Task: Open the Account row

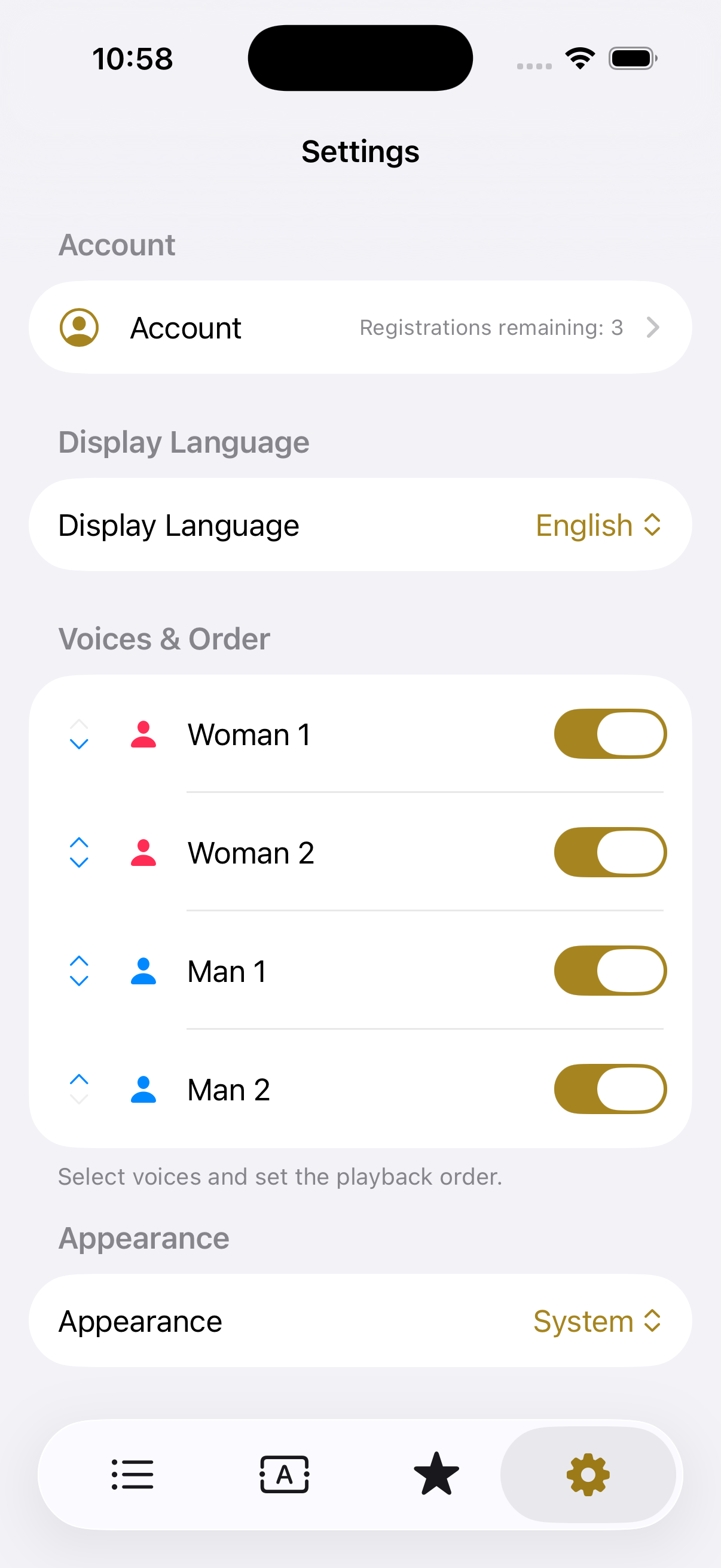Action: tap(360, 328)
